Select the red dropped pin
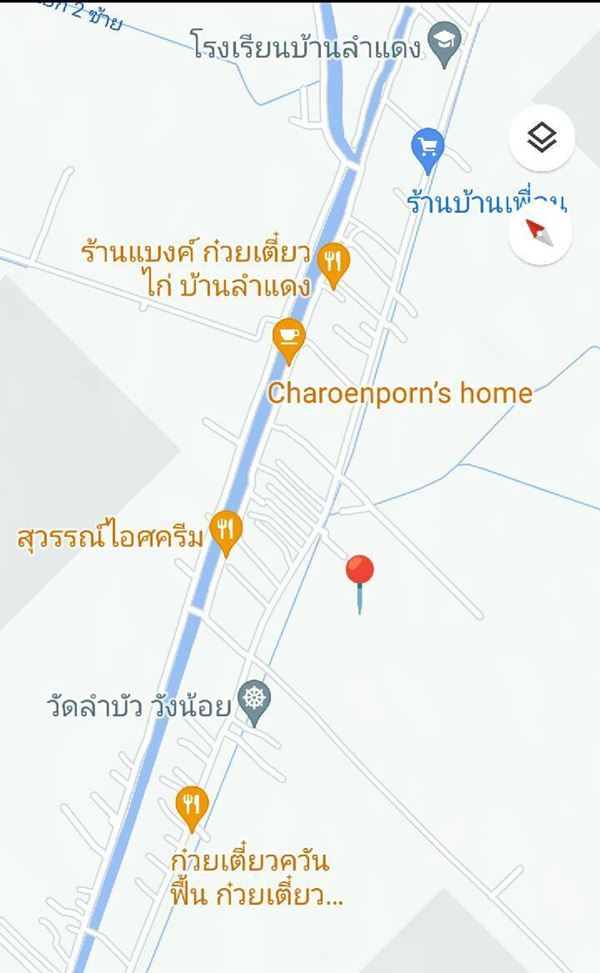This screenshot has height=973, width=600. pyautogui.click(x=360, y=583)
